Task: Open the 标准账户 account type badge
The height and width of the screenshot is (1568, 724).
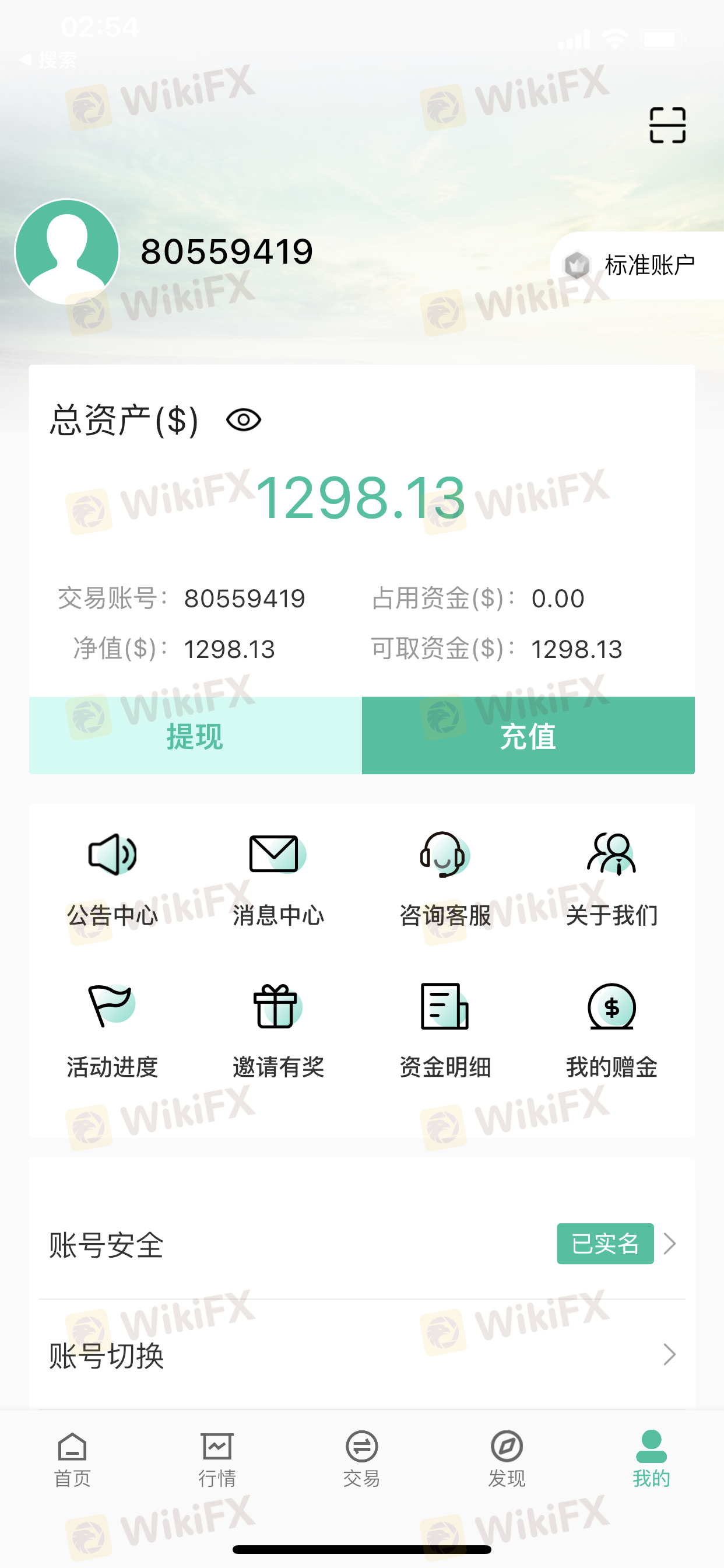Action: click(636, 265)
